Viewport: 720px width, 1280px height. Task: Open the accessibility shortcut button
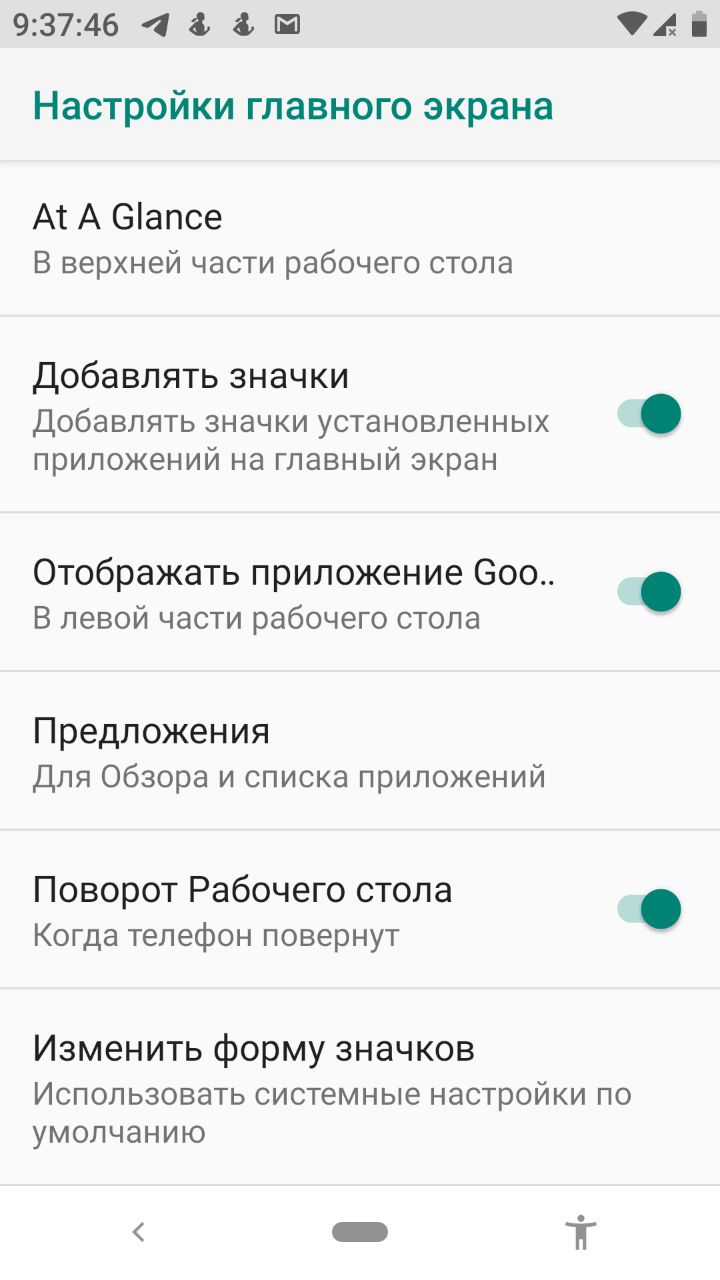pos(580,1232)
